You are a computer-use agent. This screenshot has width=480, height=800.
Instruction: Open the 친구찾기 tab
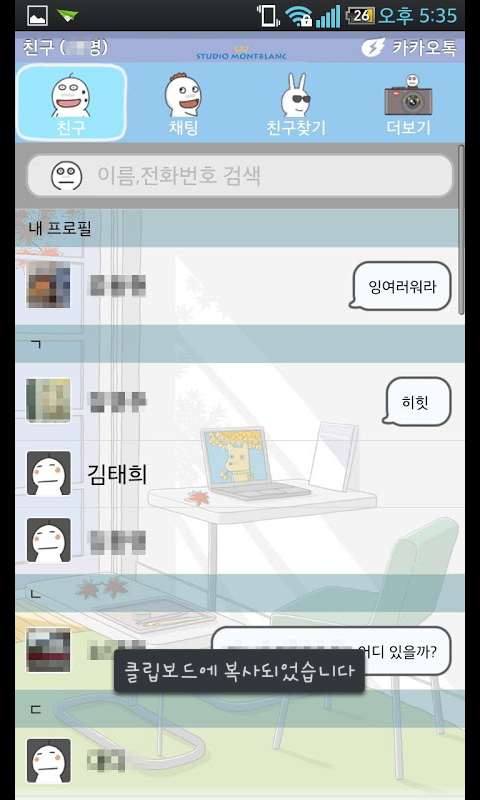296,103
